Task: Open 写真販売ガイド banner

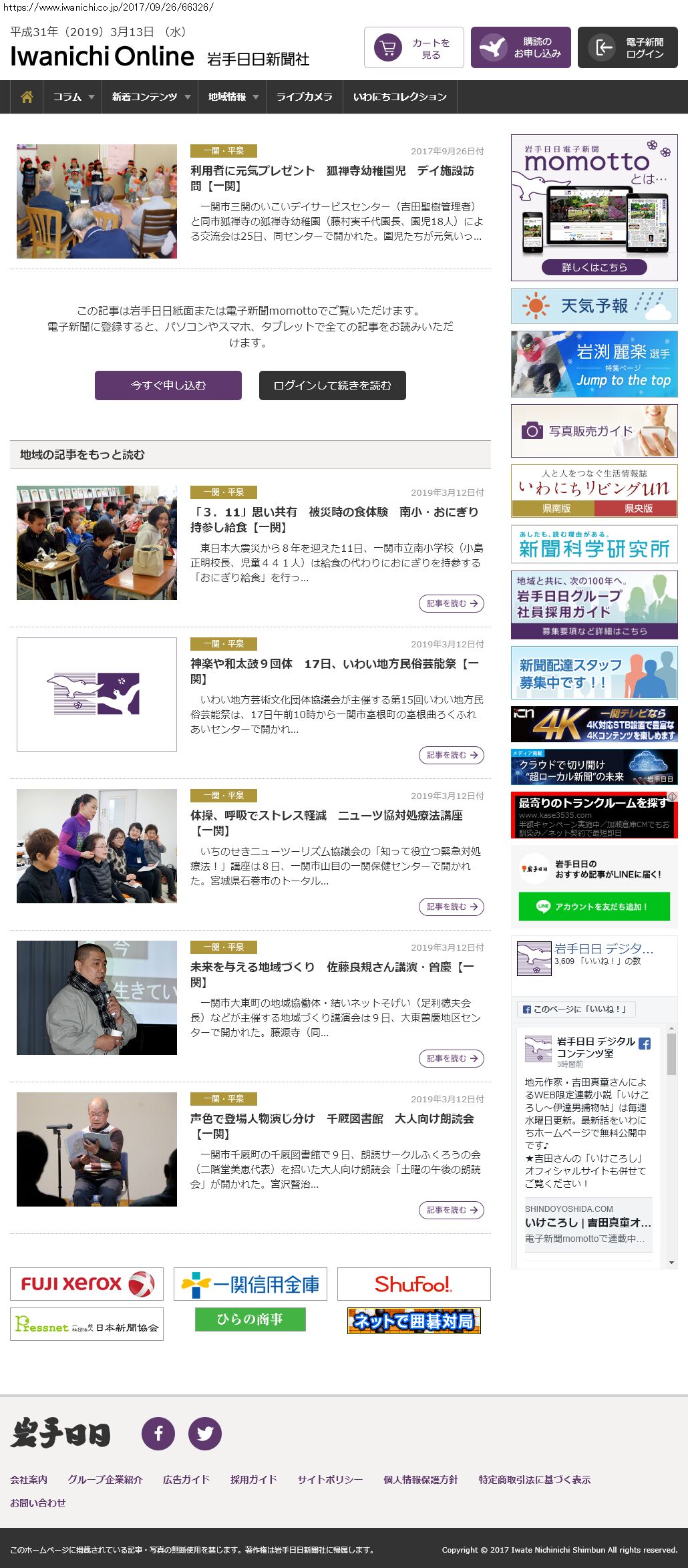Action: (594, 431)
